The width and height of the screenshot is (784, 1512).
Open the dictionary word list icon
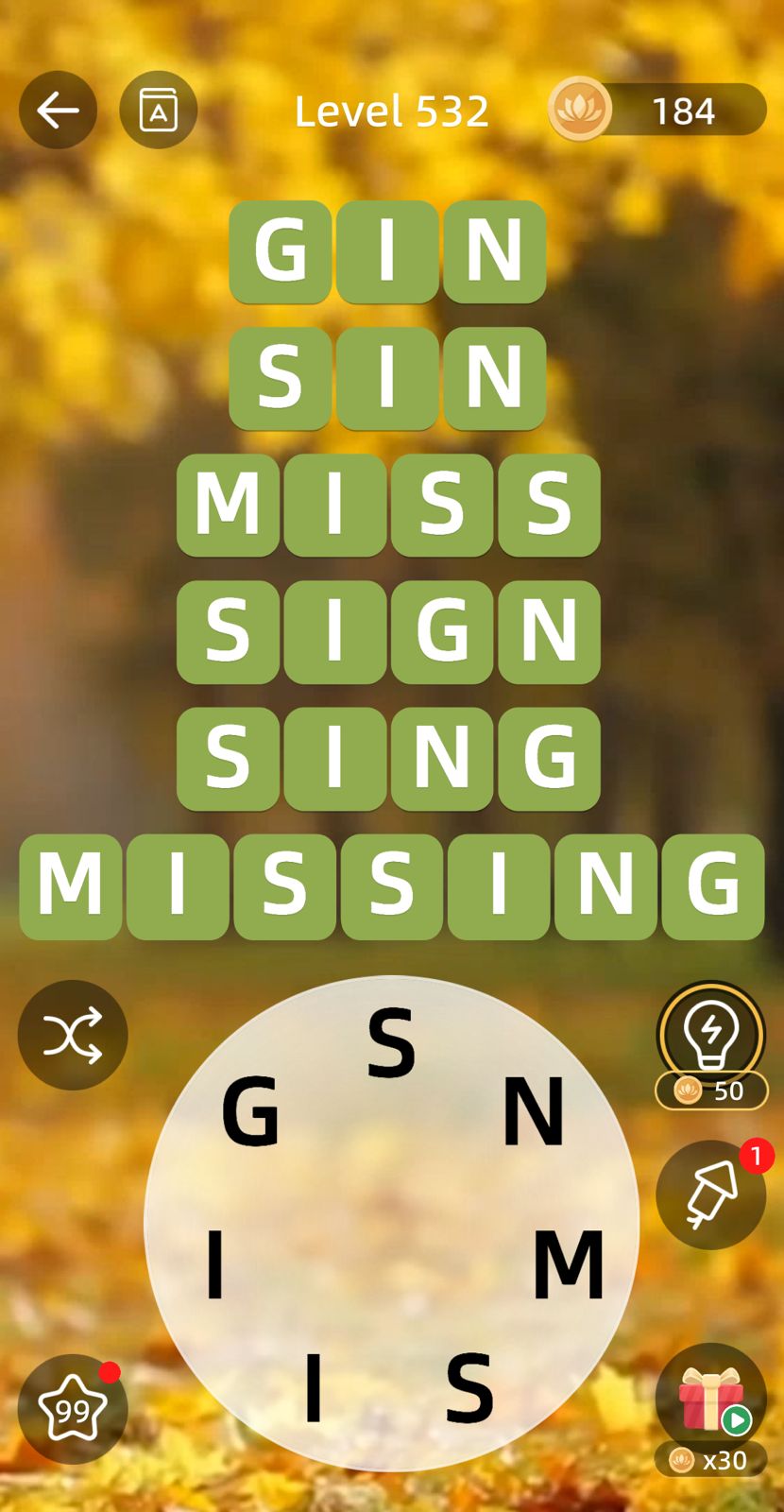(158, 111)
